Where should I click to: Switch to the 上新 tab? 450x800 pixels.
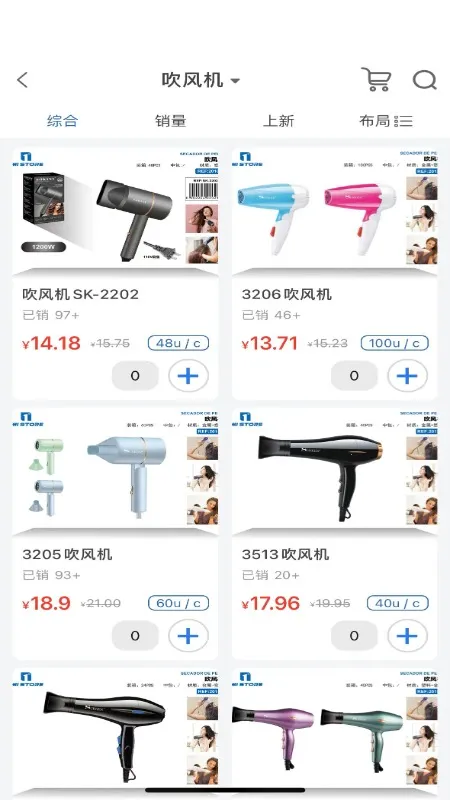[x=279, y=121]
